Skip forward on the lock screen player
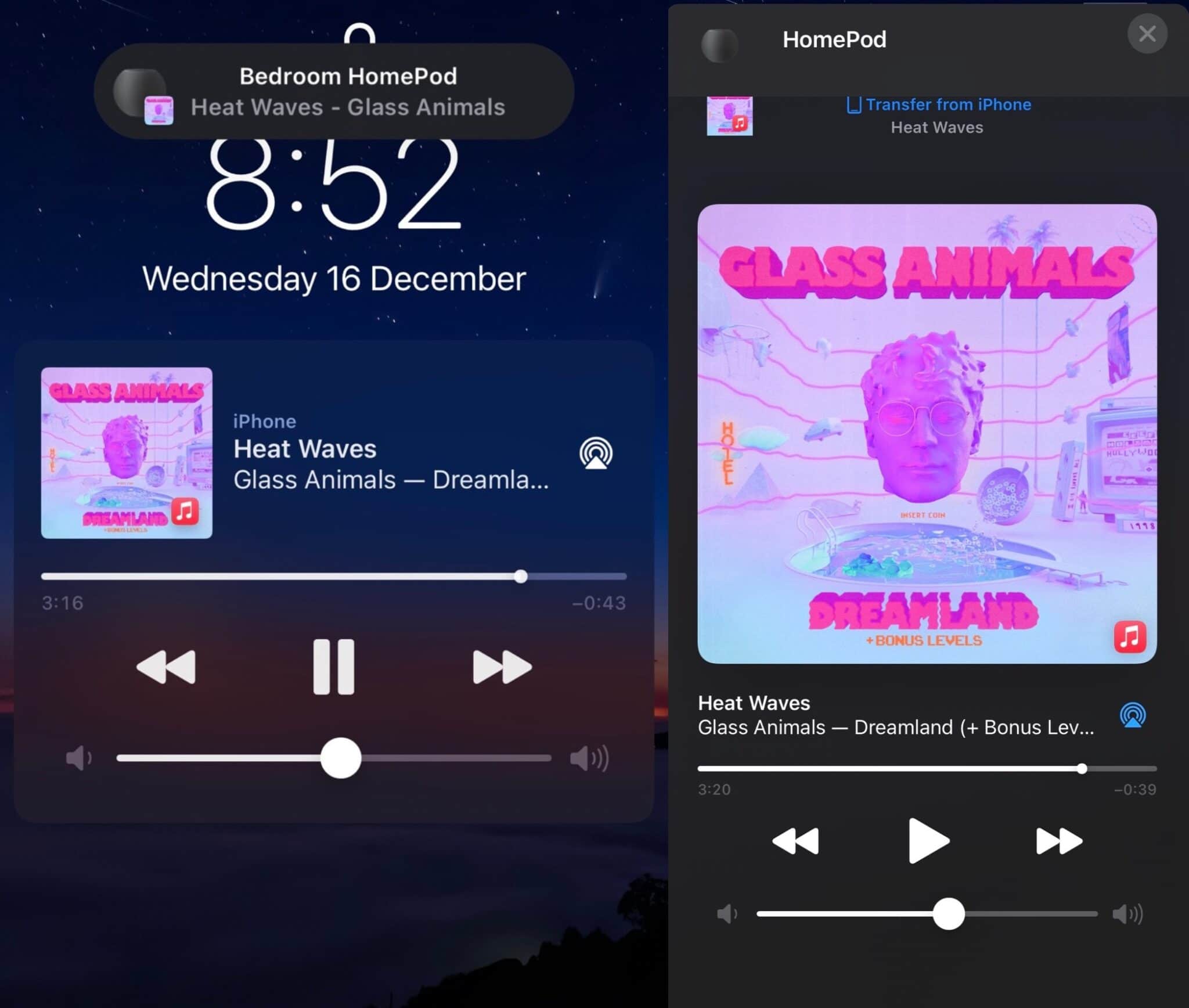The image size is (1189, 1008). pos(502,667)
